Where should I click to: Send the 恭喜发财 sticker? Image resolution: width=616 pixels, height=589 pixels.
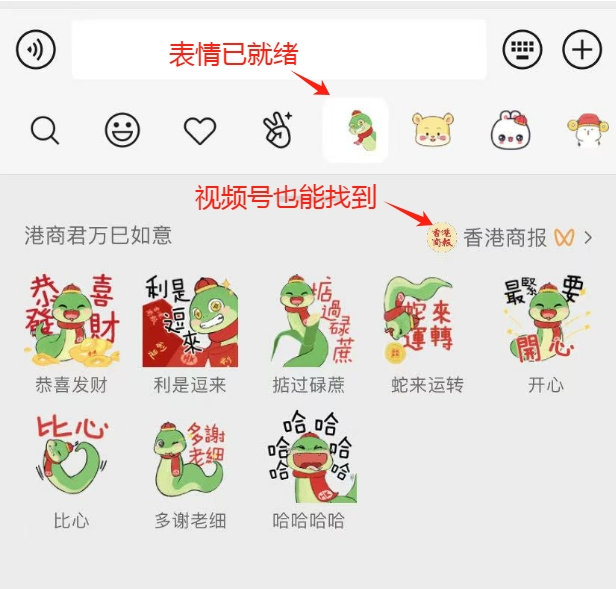(x=72, y=320)
